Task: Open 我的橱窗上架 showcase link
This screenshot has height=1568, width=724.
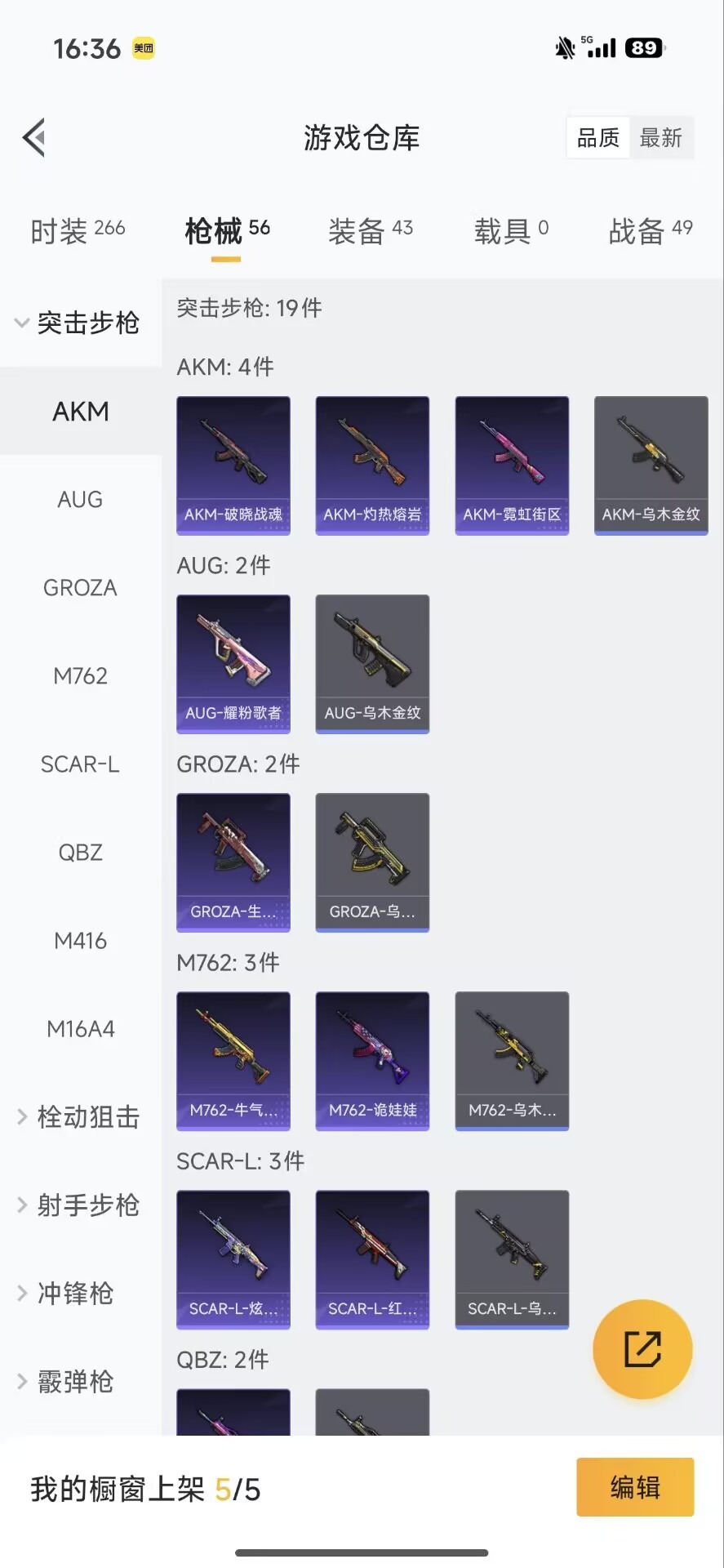Action: tap(144, 1488)
